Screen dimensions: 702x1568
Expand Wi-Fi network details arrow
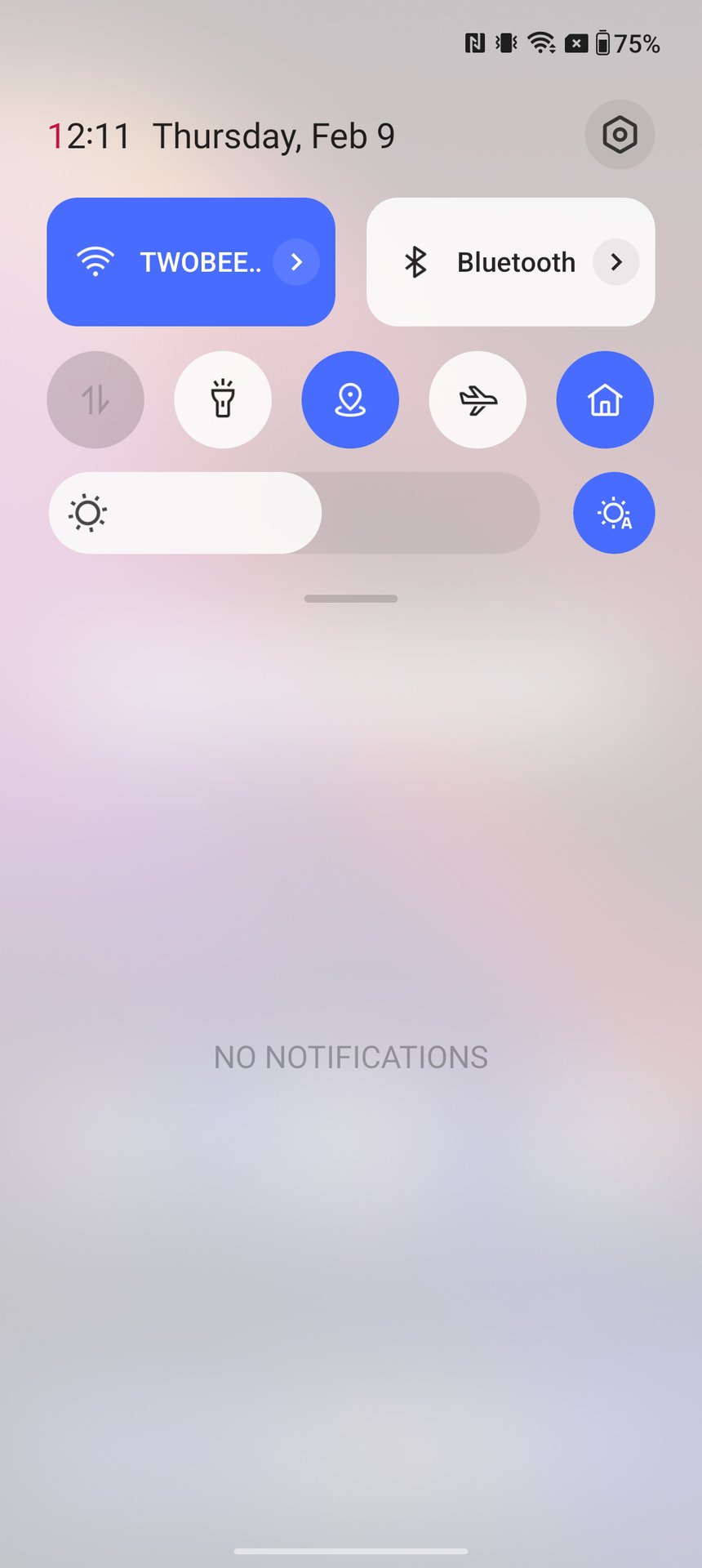click(x=296, y=262)
